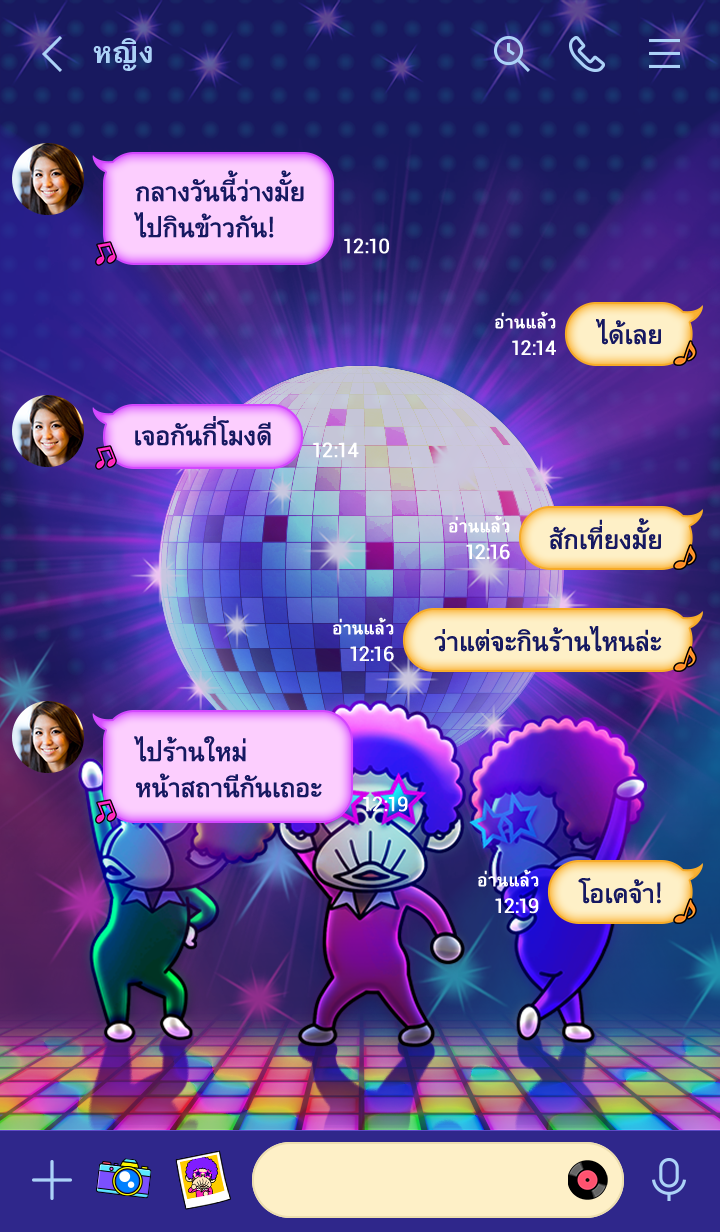720x1232 pixels.
Task: Open the photo gallery picker
Action: 202,1180
